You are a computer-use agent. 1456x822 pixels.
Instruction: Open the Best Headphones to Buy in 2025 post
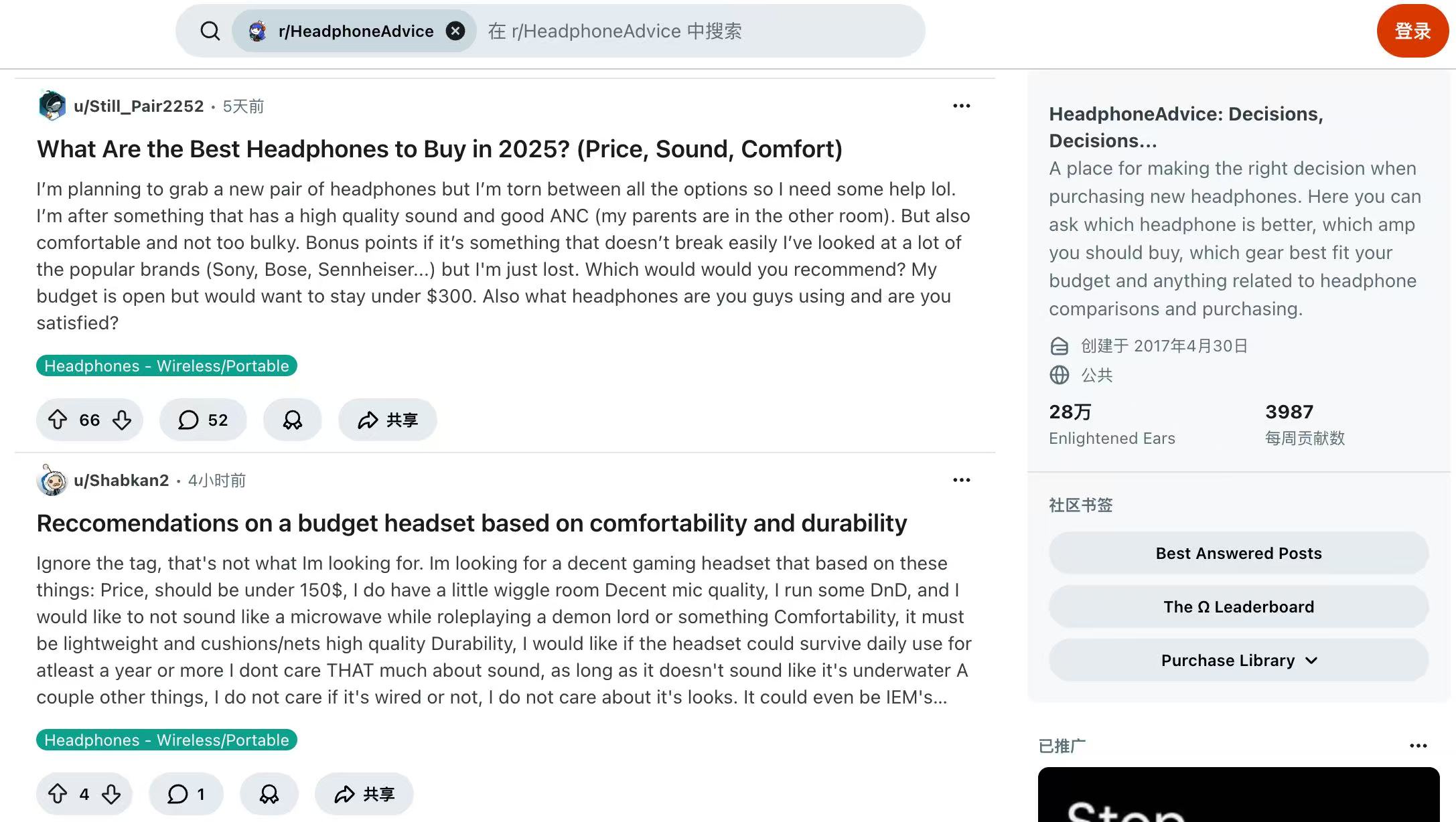[x=439, y=149]
